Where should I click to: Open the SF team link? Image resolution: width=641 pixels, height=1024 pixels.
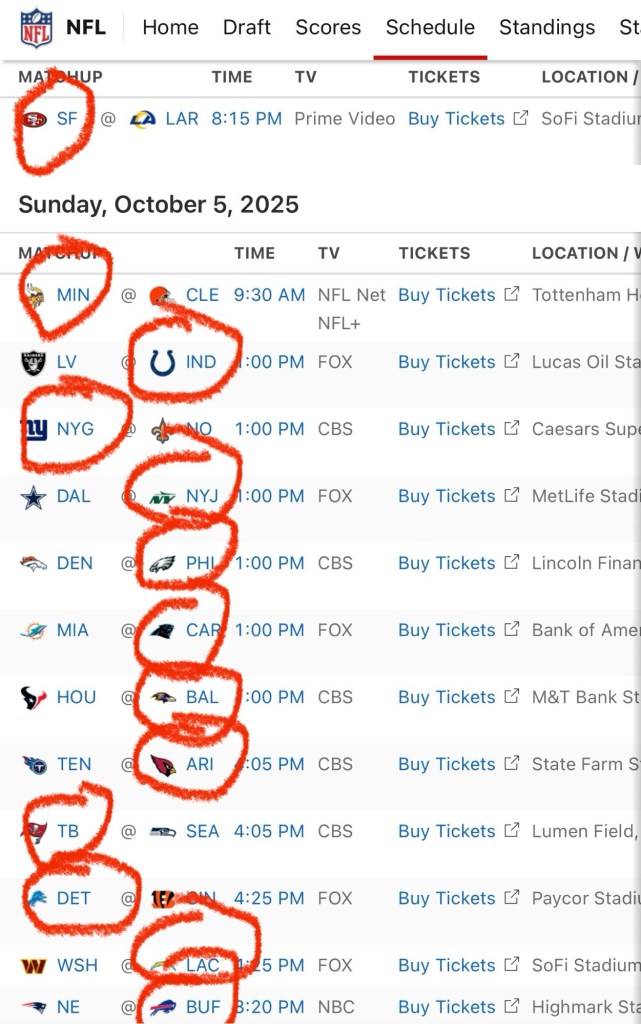[66, 118]
